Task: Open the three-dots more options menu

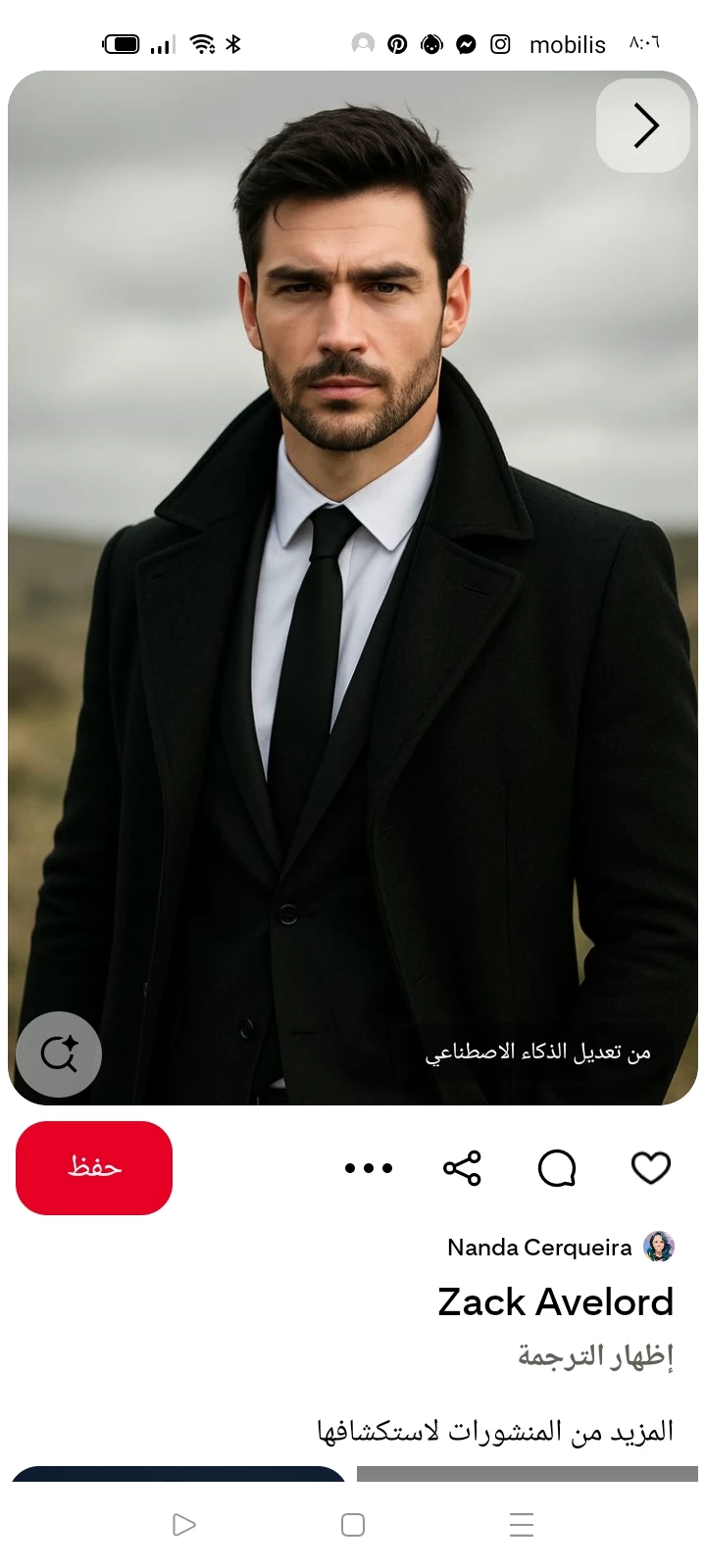Action: [369, 1168]
